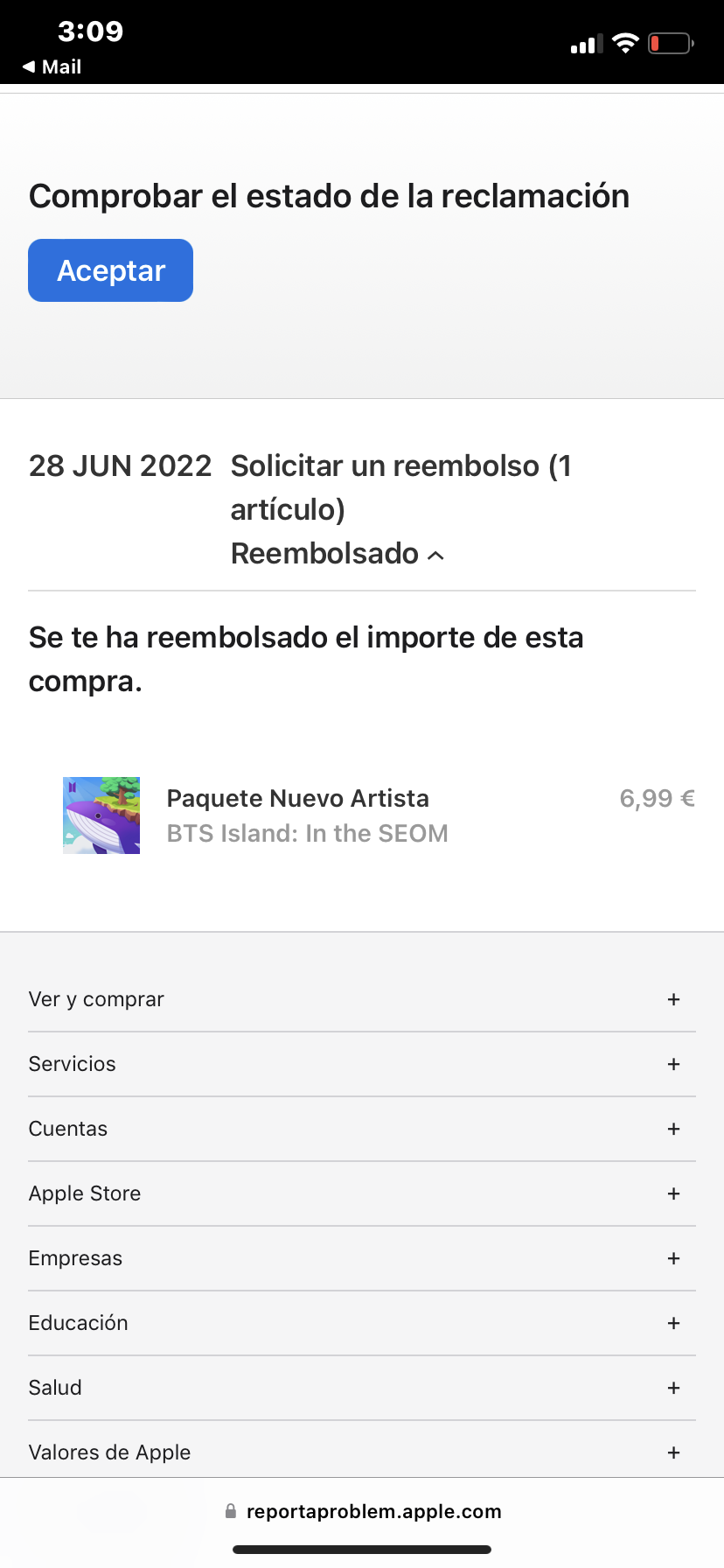724x1568 pixels.
Task: Tap the reportaproblem.apple.com address bar
Action: (364, 1511)
